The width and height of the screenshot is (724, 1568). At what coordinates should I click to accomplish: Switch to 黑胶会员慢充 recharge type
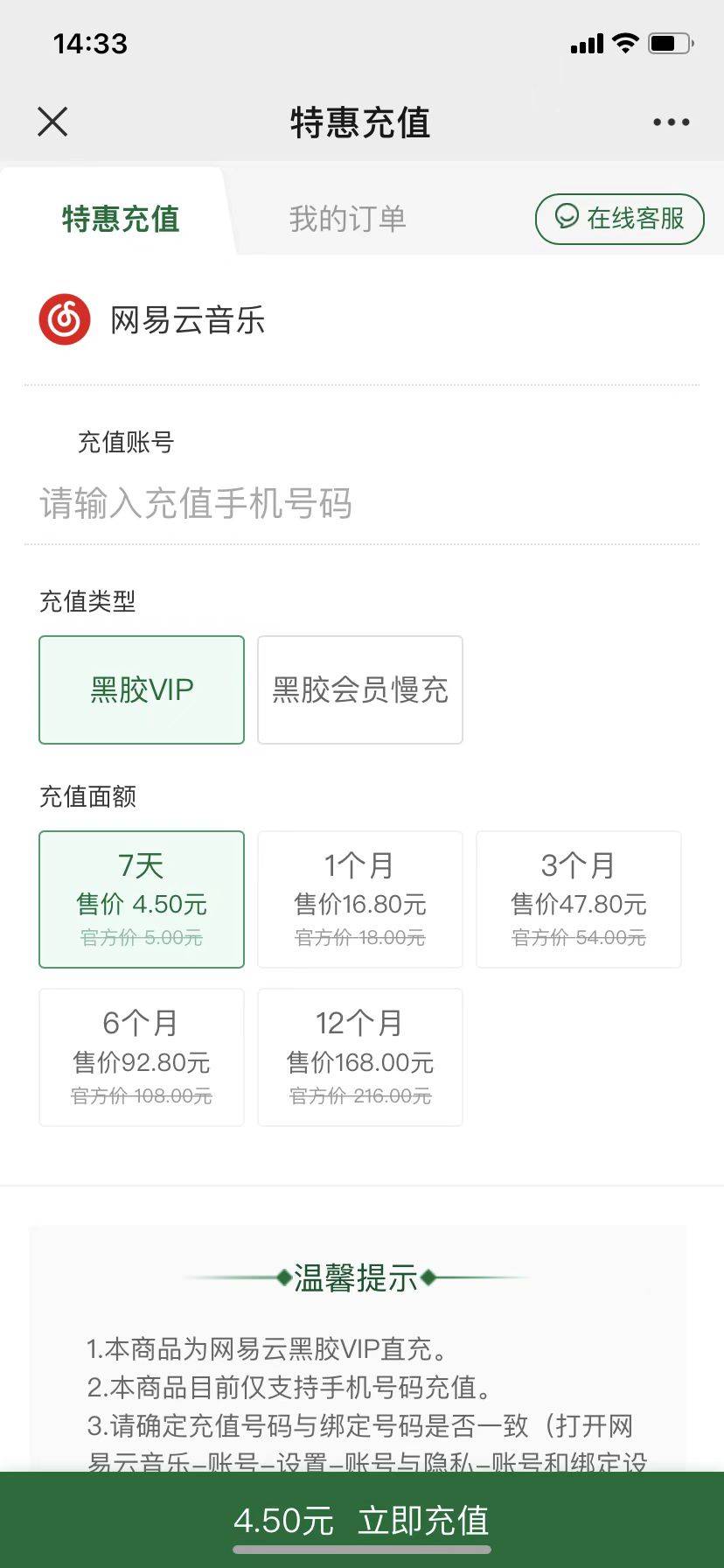pyautogui.click(x=359, y=689)
